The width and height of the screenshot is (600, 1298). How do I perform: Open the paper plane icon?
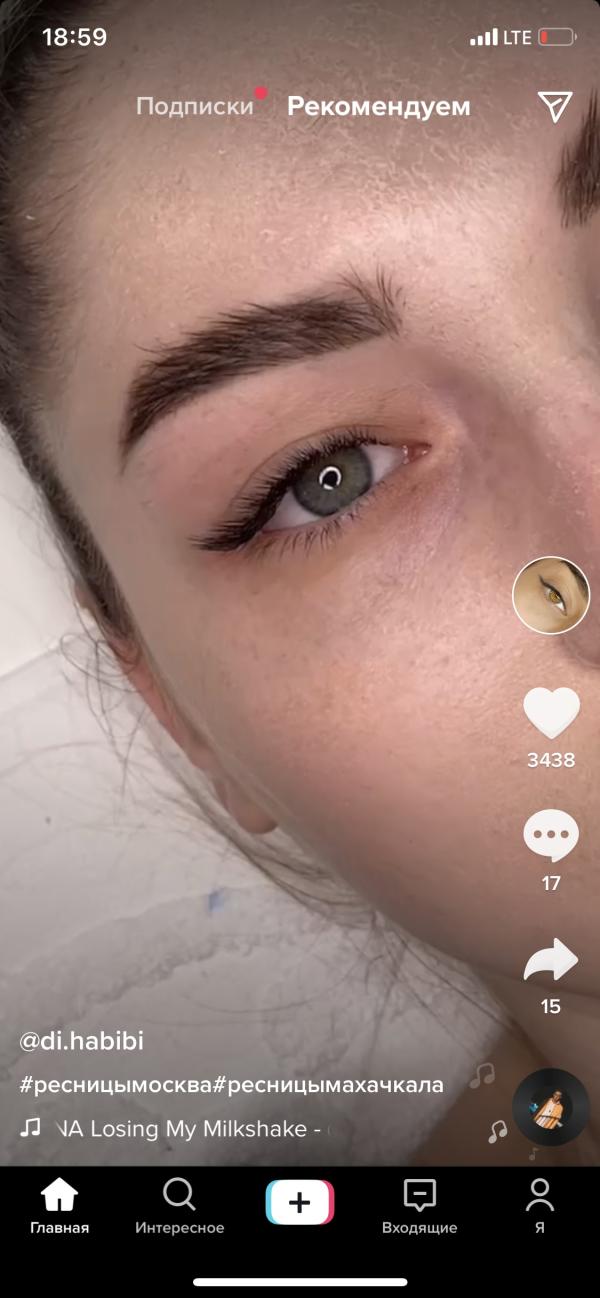click(x=555, y=106)
